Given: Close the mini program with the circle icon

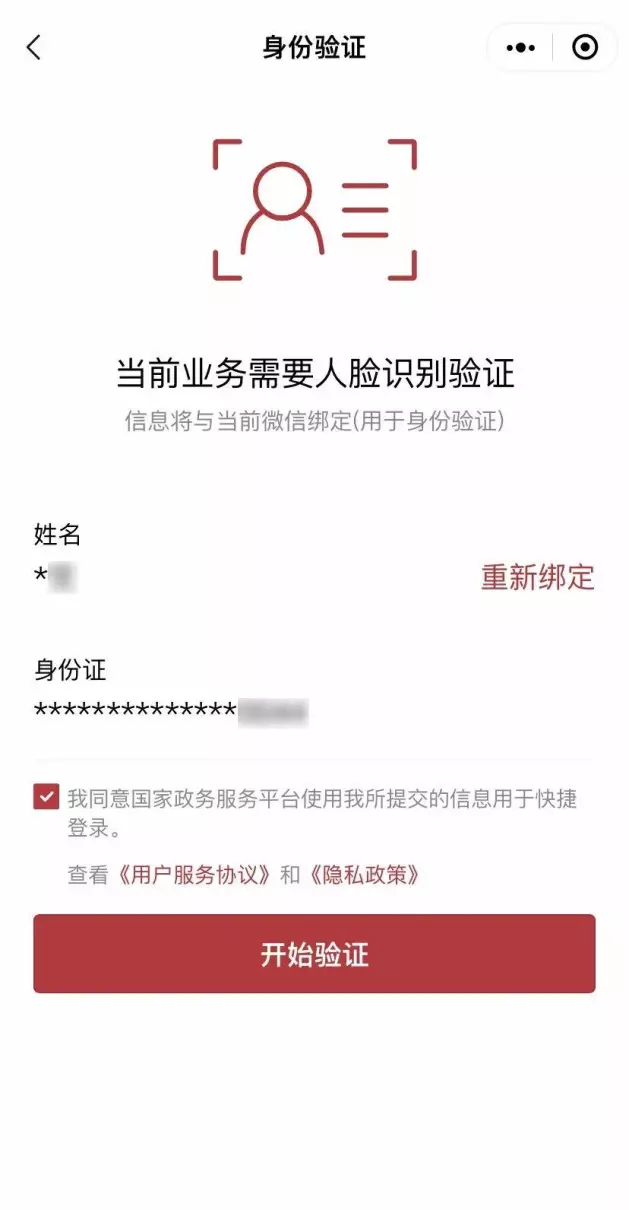Looking at the screenshot, I should 585,47.
